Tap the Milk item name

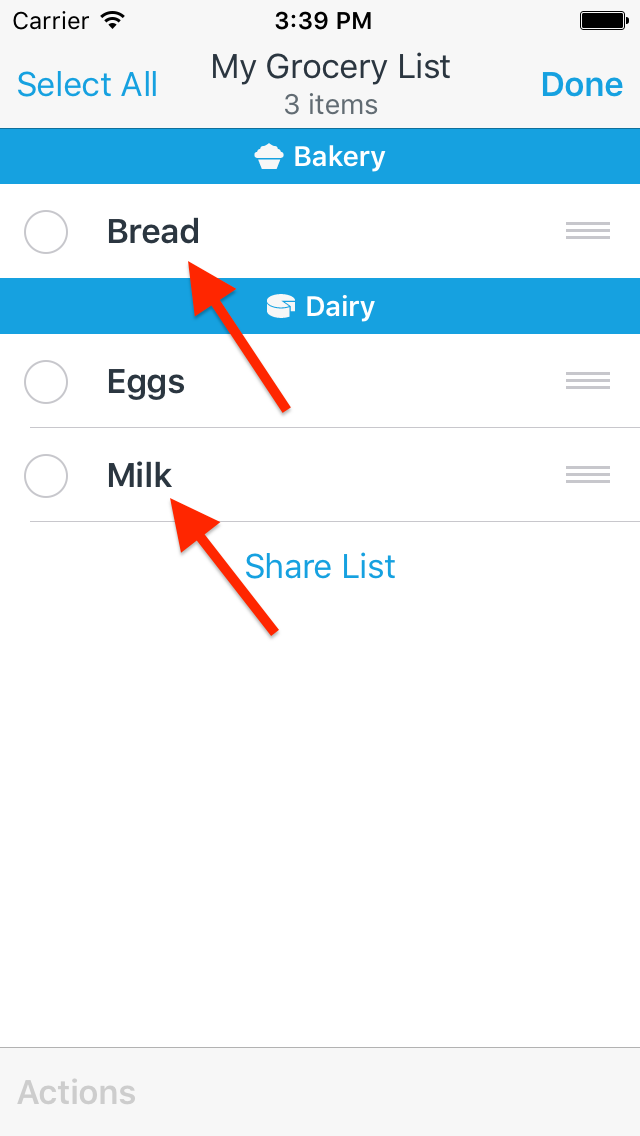[x=139, y=475]
